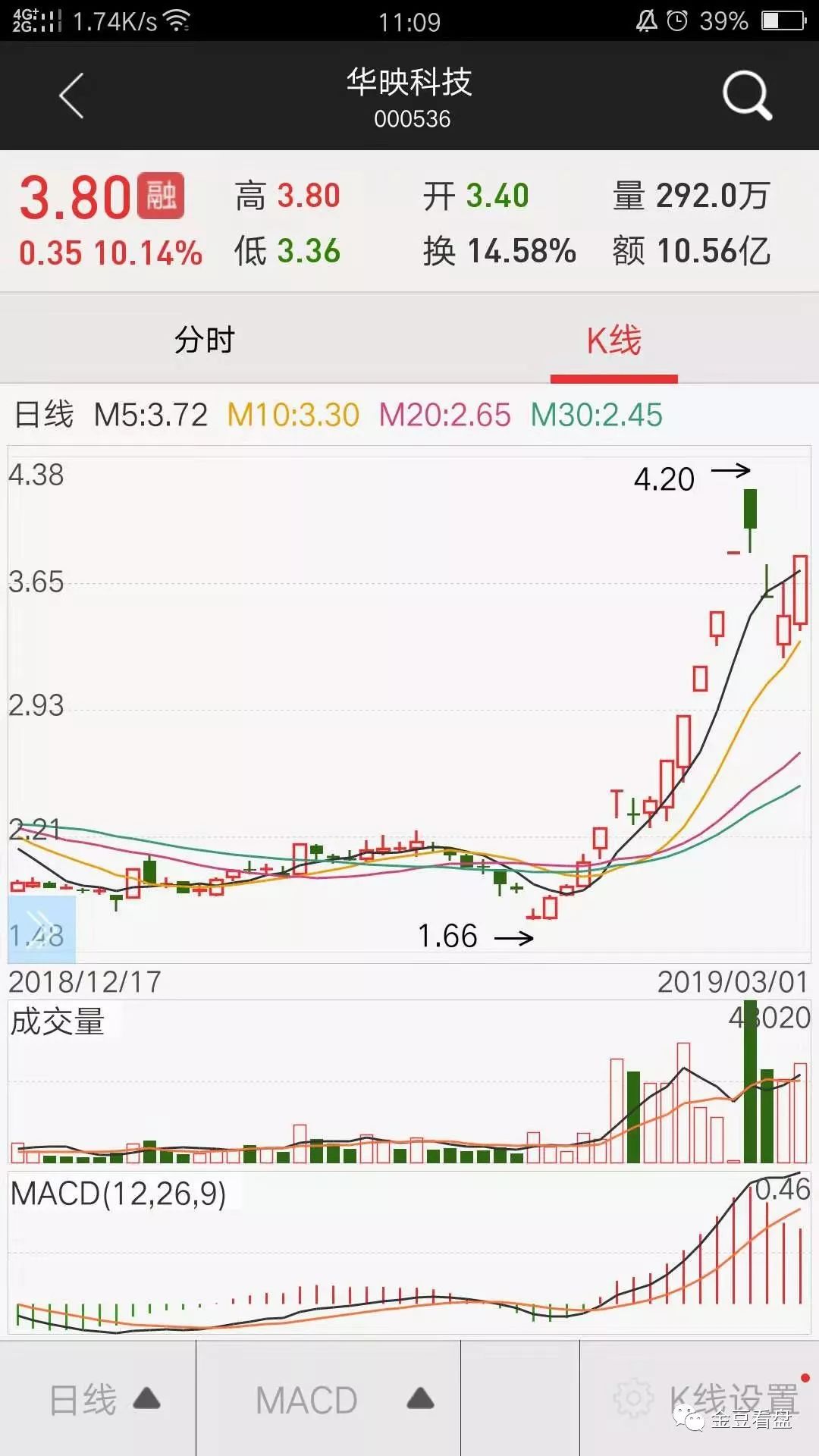Screen dimensions: 819x1456
Task: Switch to the 分时 tab
Action: (205, 340)
